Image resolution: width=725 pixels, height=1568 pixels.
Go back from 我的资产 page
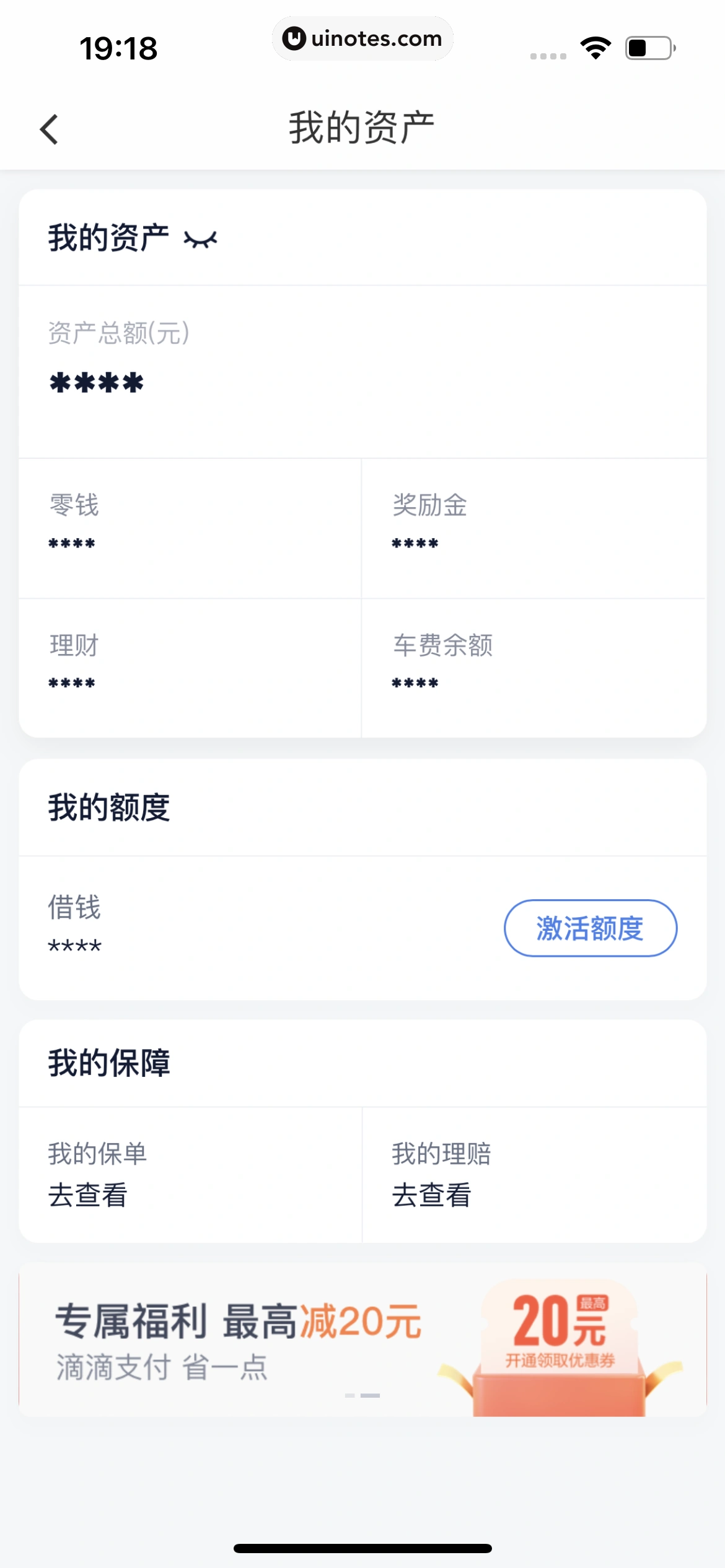[49, 129]
